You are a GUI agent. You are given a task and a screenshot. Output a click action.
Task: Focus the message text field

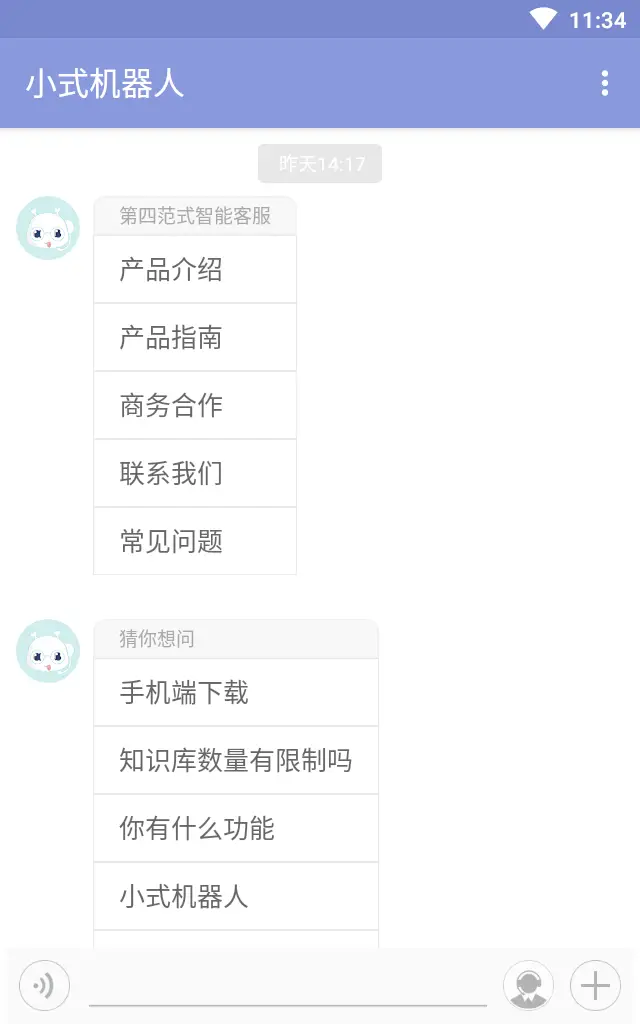tap(288, 985)
